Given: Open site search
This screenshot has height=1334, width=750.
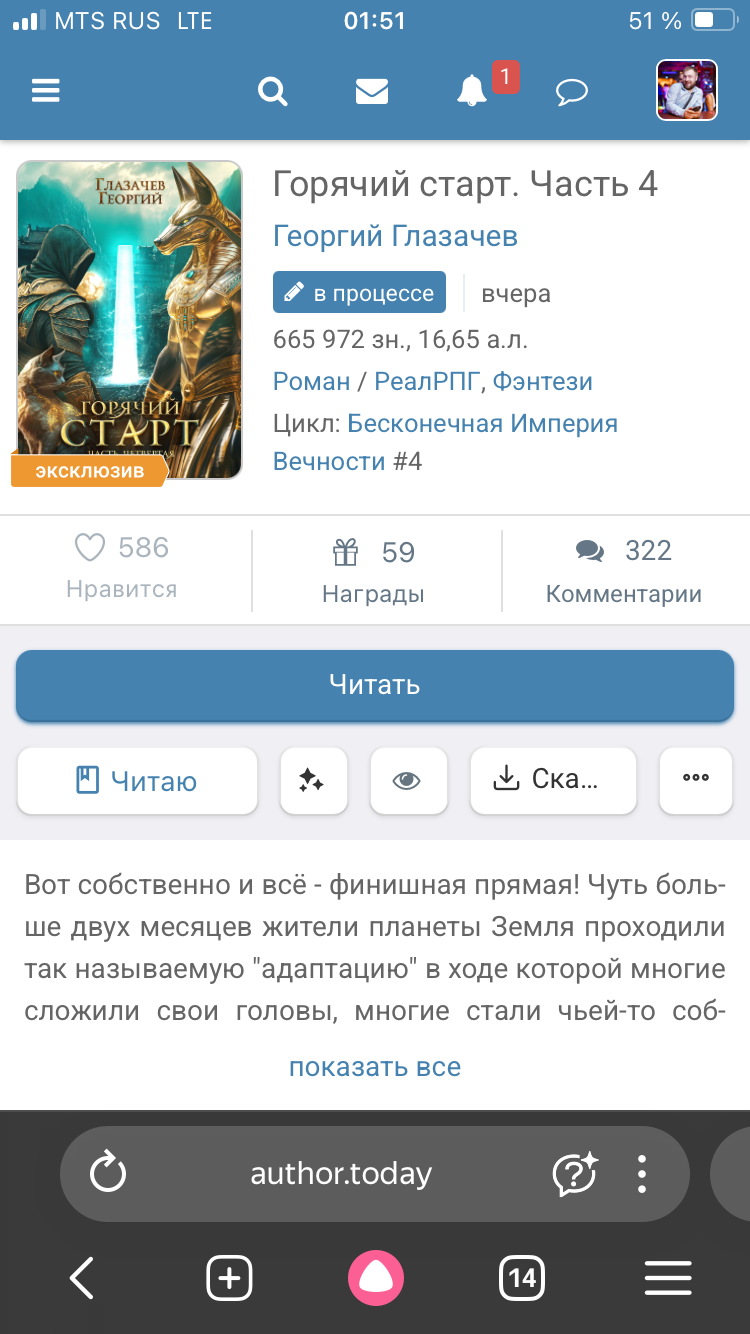Looking at the screenshot, I should [272, 91].
